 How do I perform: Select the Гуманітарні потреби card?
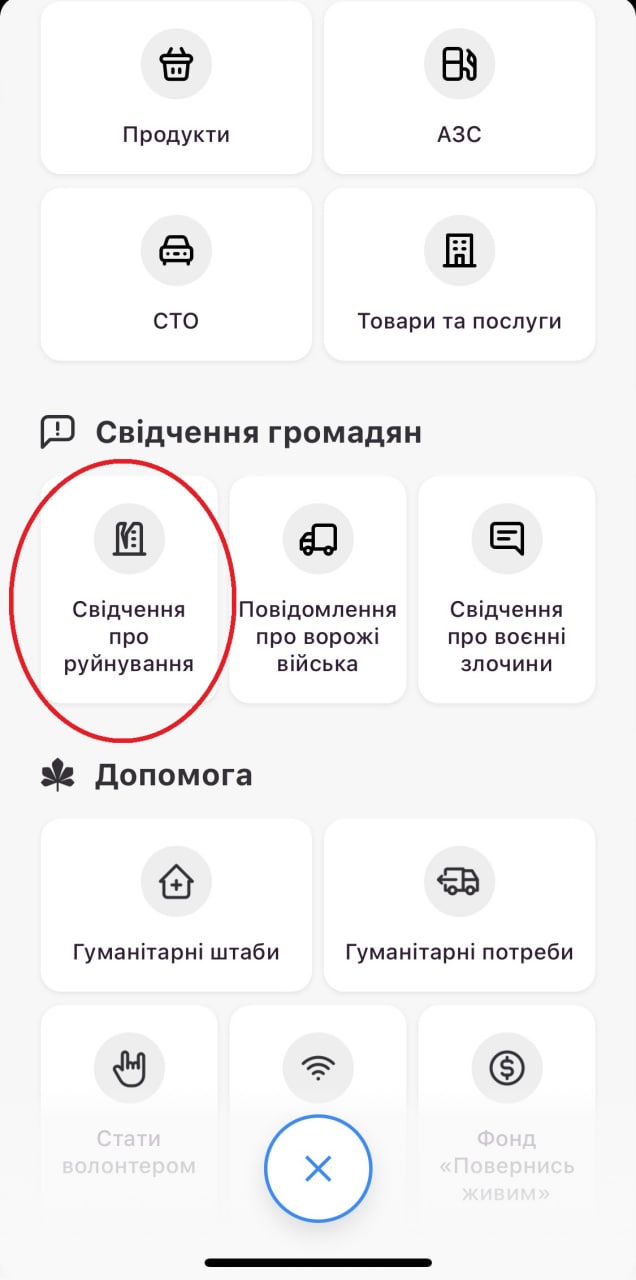click(459, 905)
